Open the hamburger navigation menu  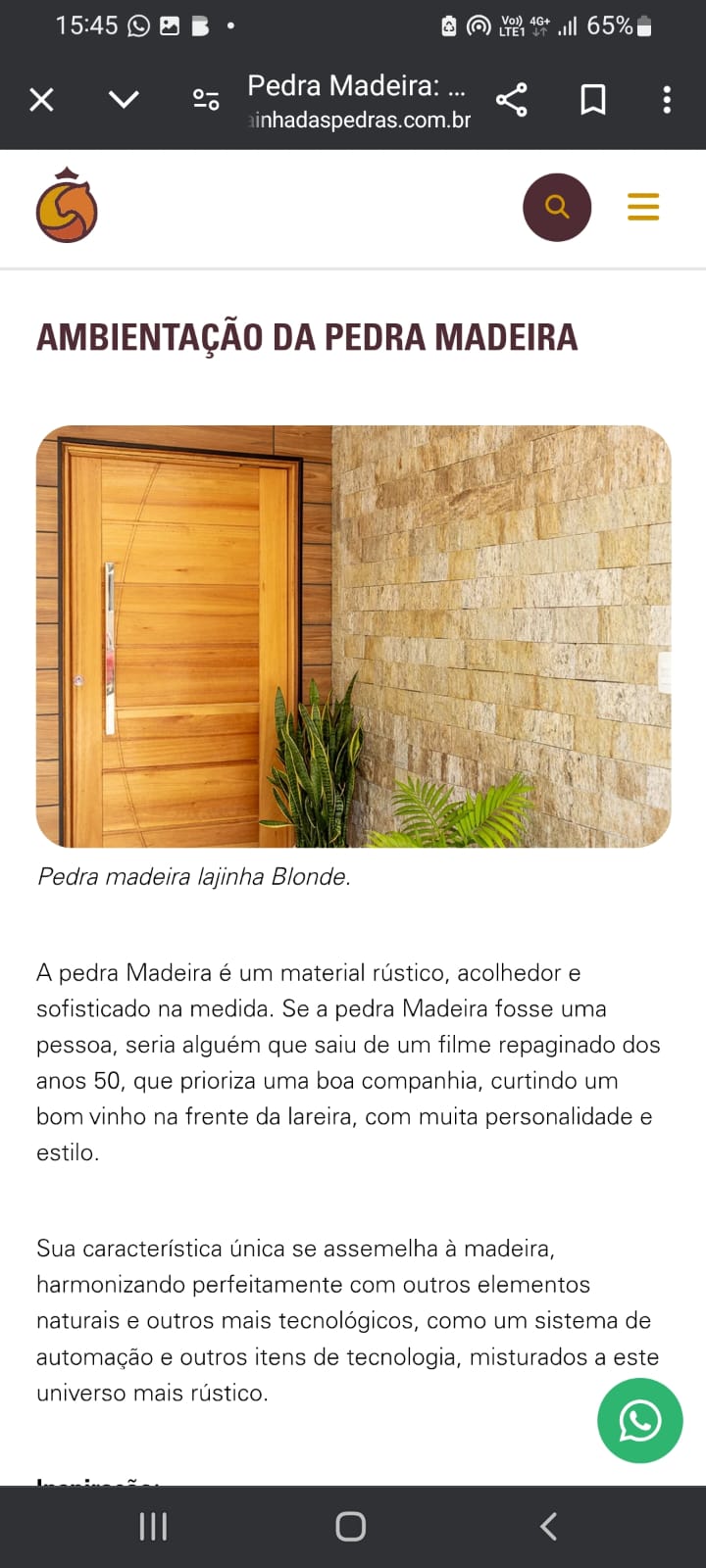tap(643, 207)
